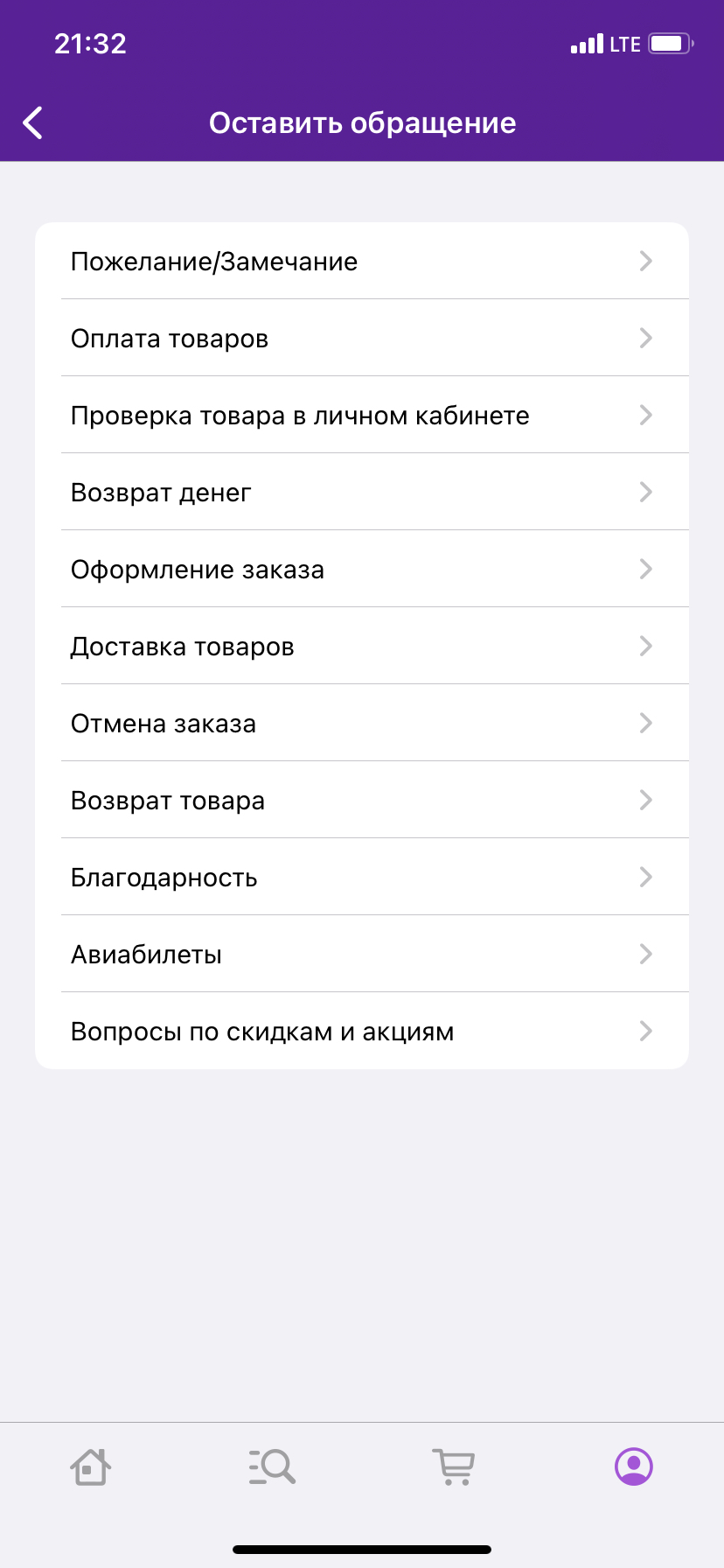Image resolution: width=724 pixels, height=1568 pixels.
Task: Open the profile tab
Action: pyautogui.click(x=634, y=1466)
